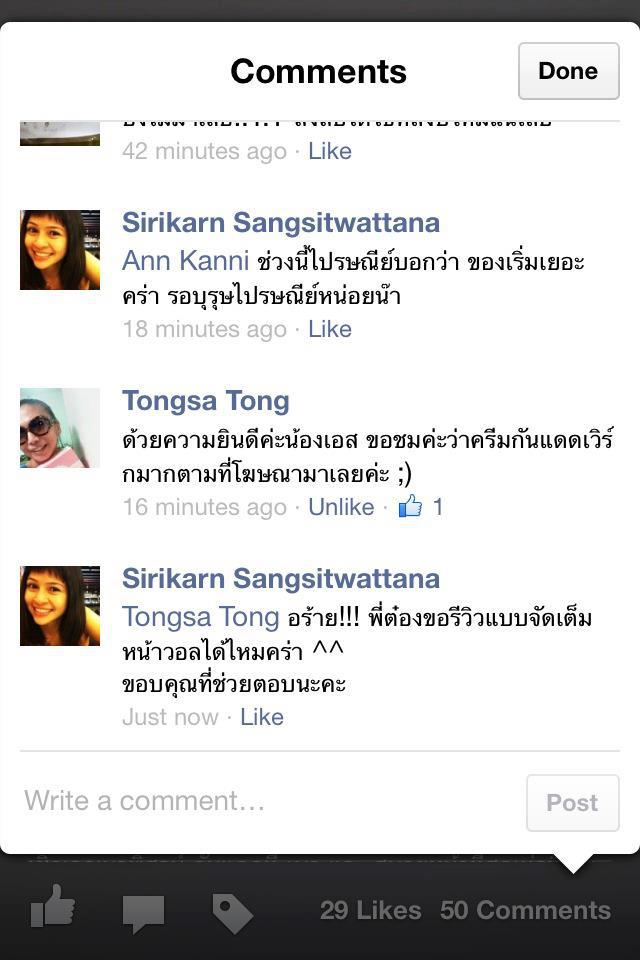
Task: Like the comment posted 42 minutes ago
Action: 329,151
